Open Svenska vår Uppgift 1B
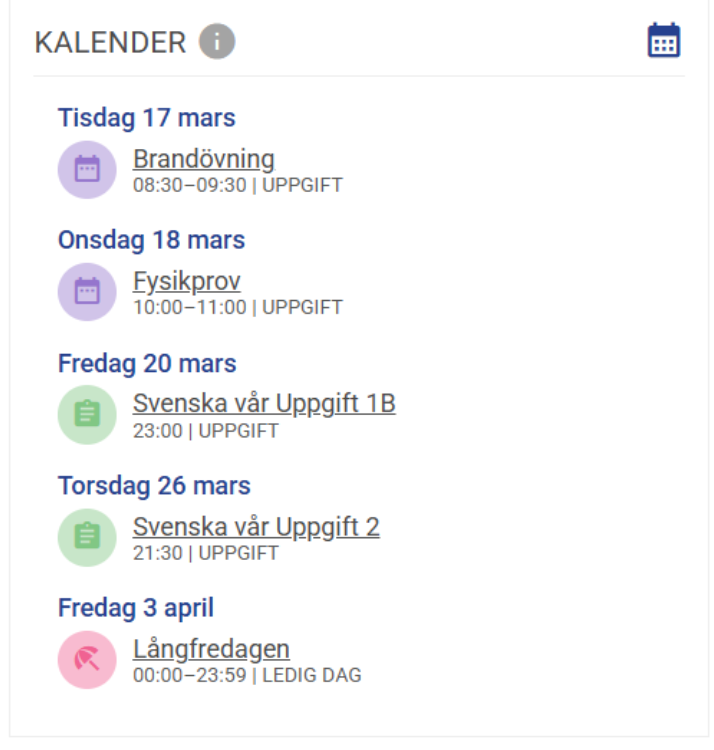 (x=264, y=404)
